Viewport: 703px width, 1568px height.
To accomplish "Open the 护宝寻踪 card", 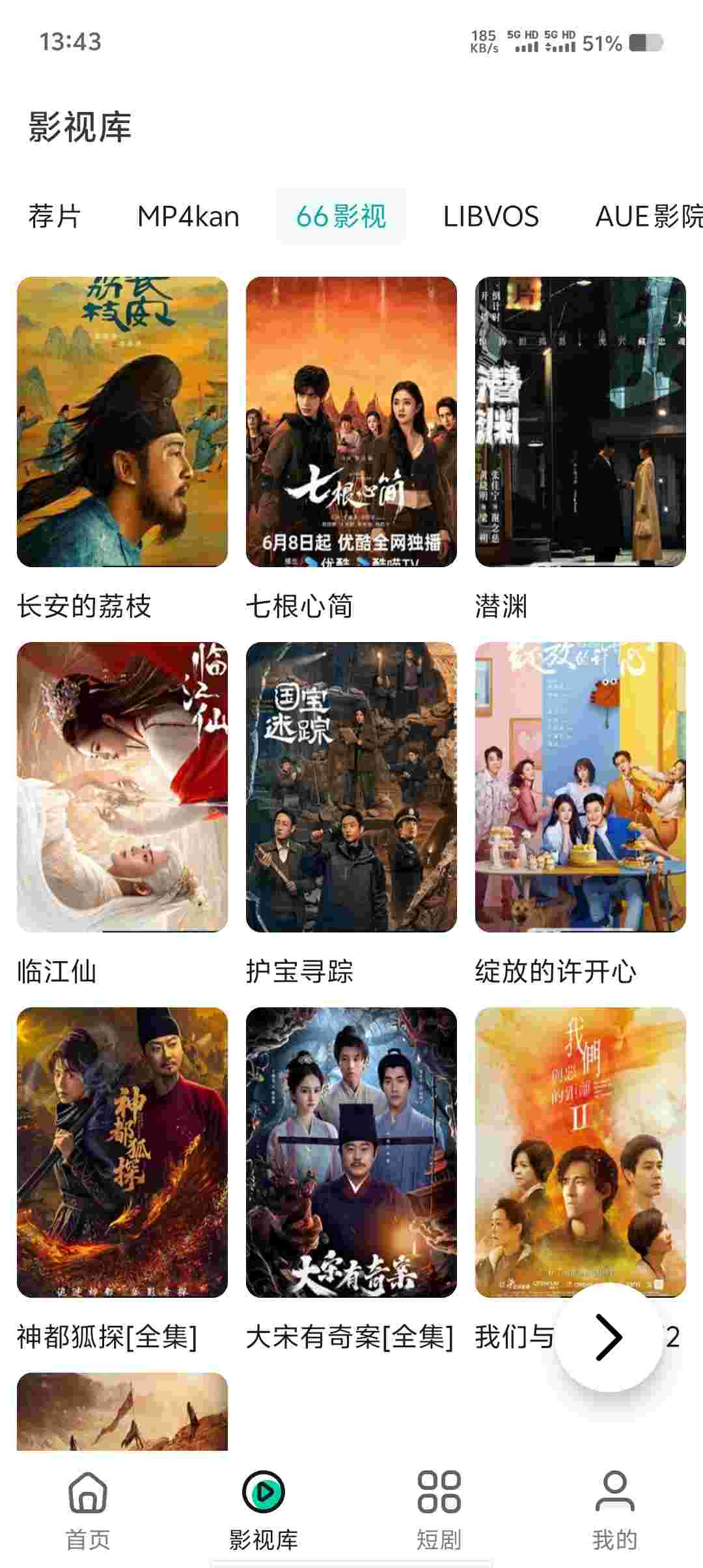I will point(351,787).
